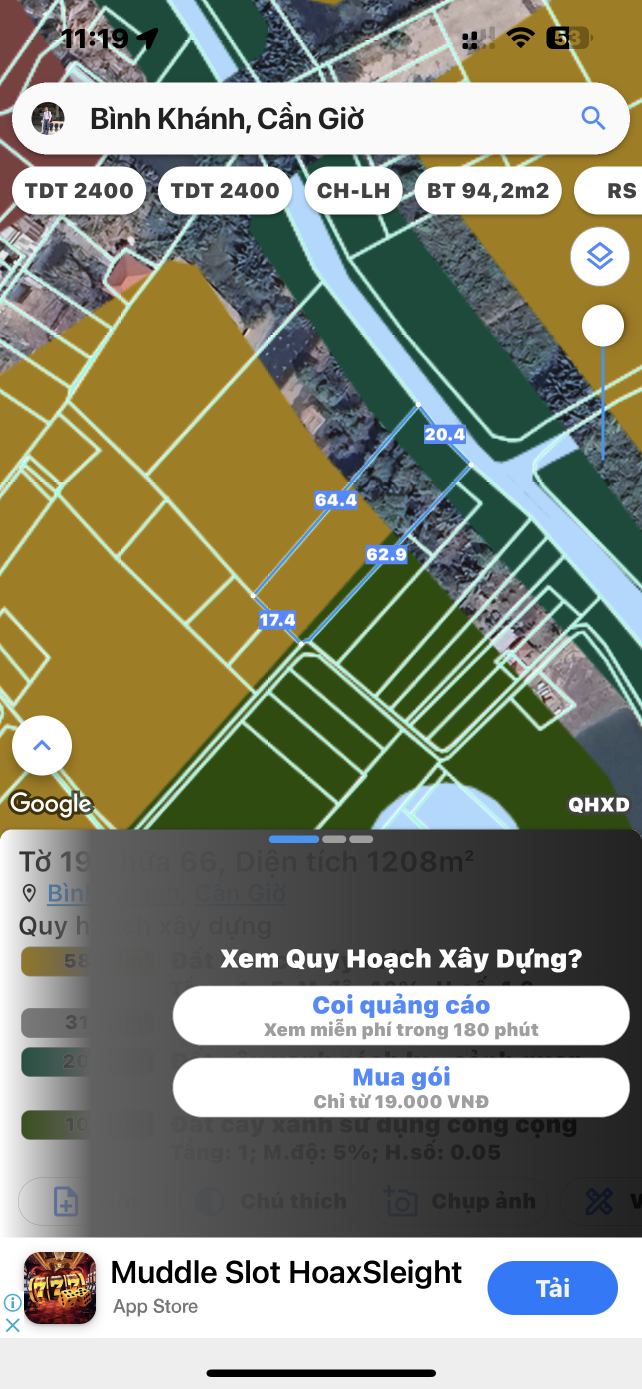Choose Mua gói from 19.000 VNĐ
Viewport: 642px width, 1389px height.
(401, 1087)
